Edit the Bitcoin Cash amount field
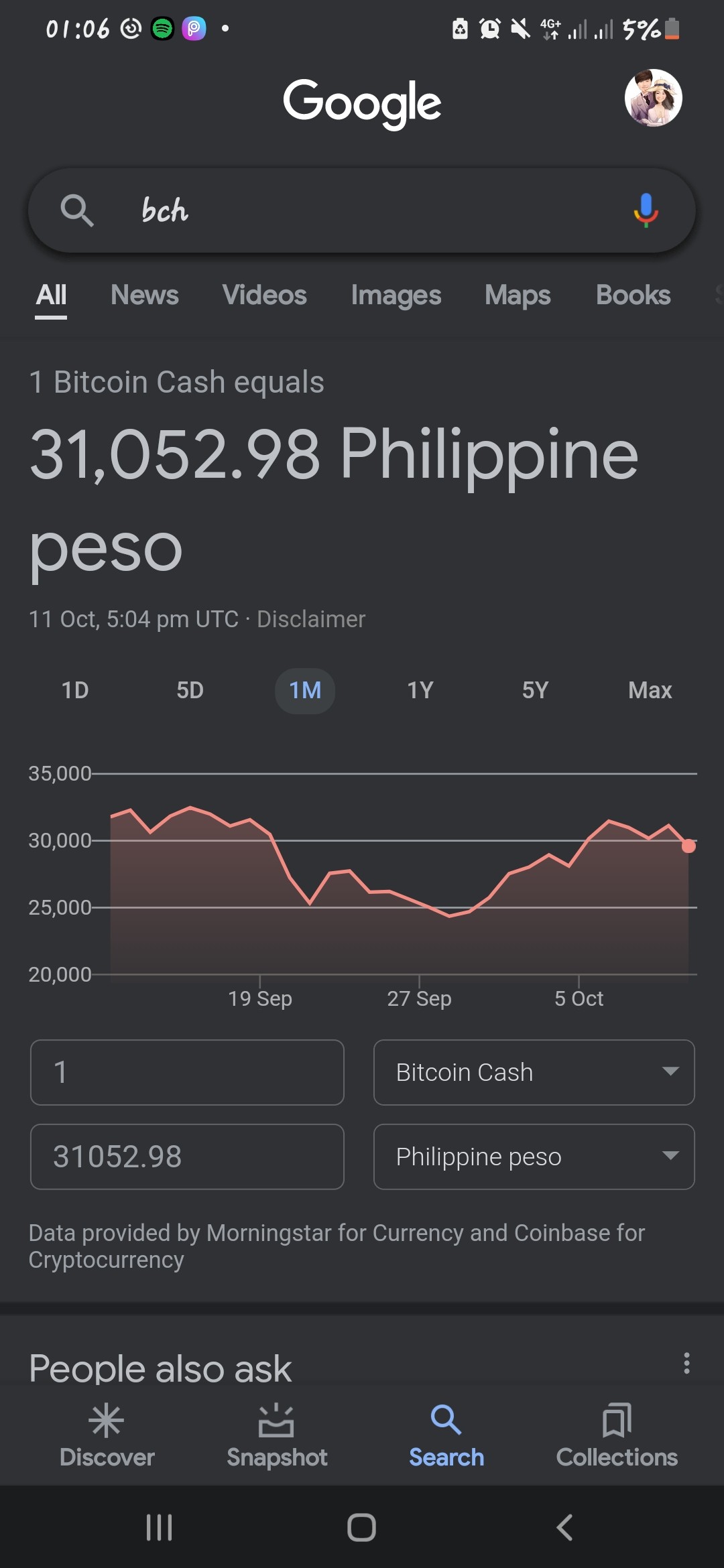This screenshot has width=724, height=1568. click(x=187, y=1072)
